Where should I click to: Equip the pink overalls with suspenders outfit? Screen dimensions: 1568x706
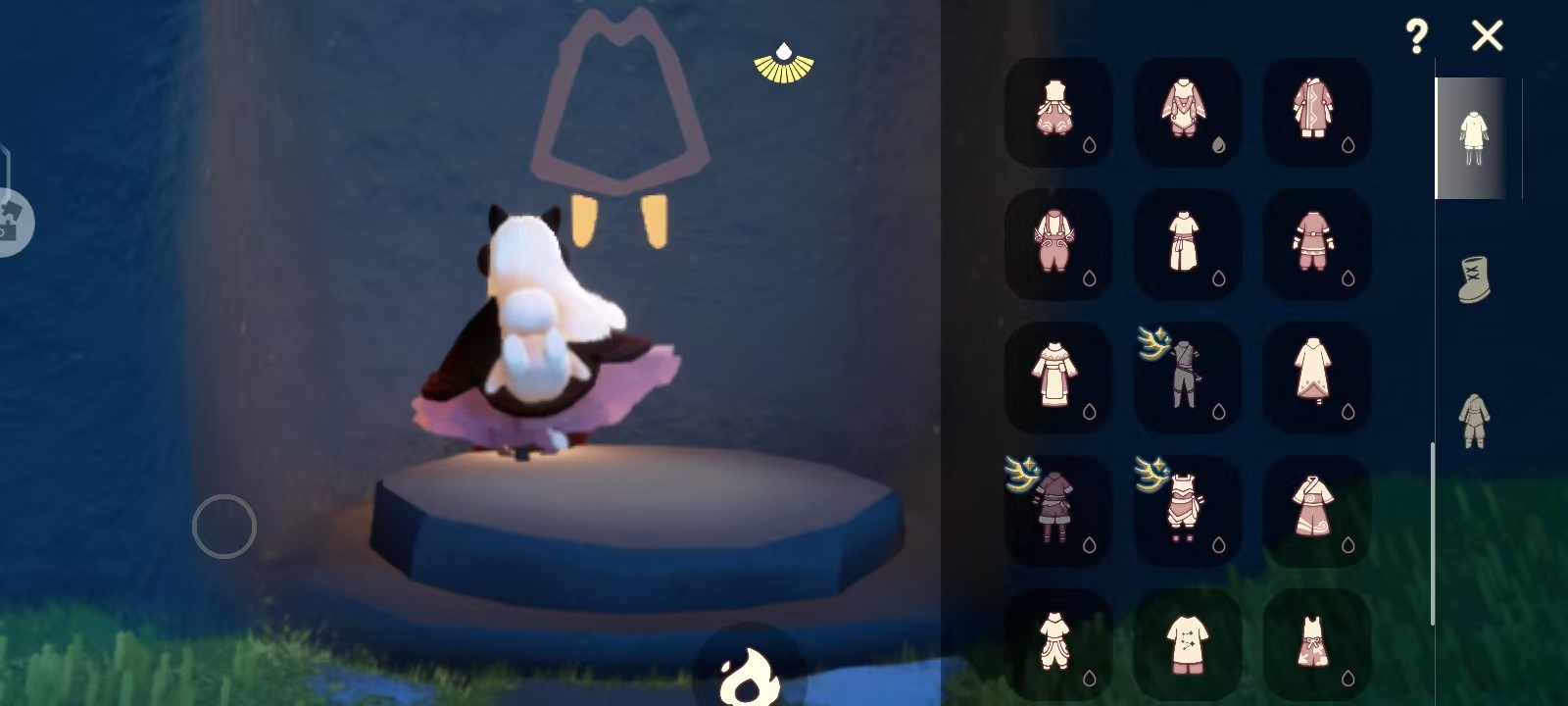pyautogui.click(x=1056, y=243)
